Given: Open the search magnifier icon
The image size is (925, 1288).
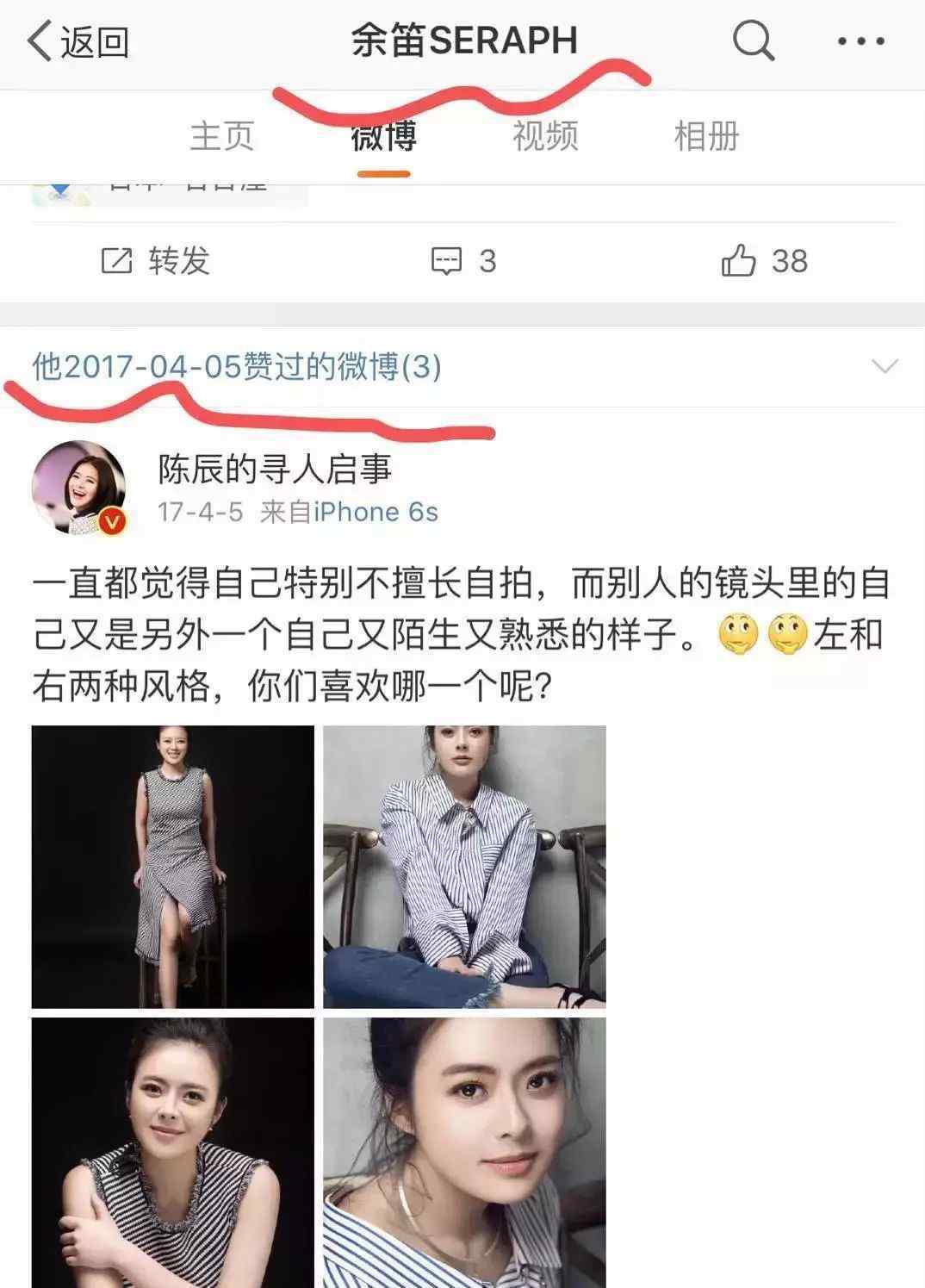Looking at the screenshot, I should [753, 40].
